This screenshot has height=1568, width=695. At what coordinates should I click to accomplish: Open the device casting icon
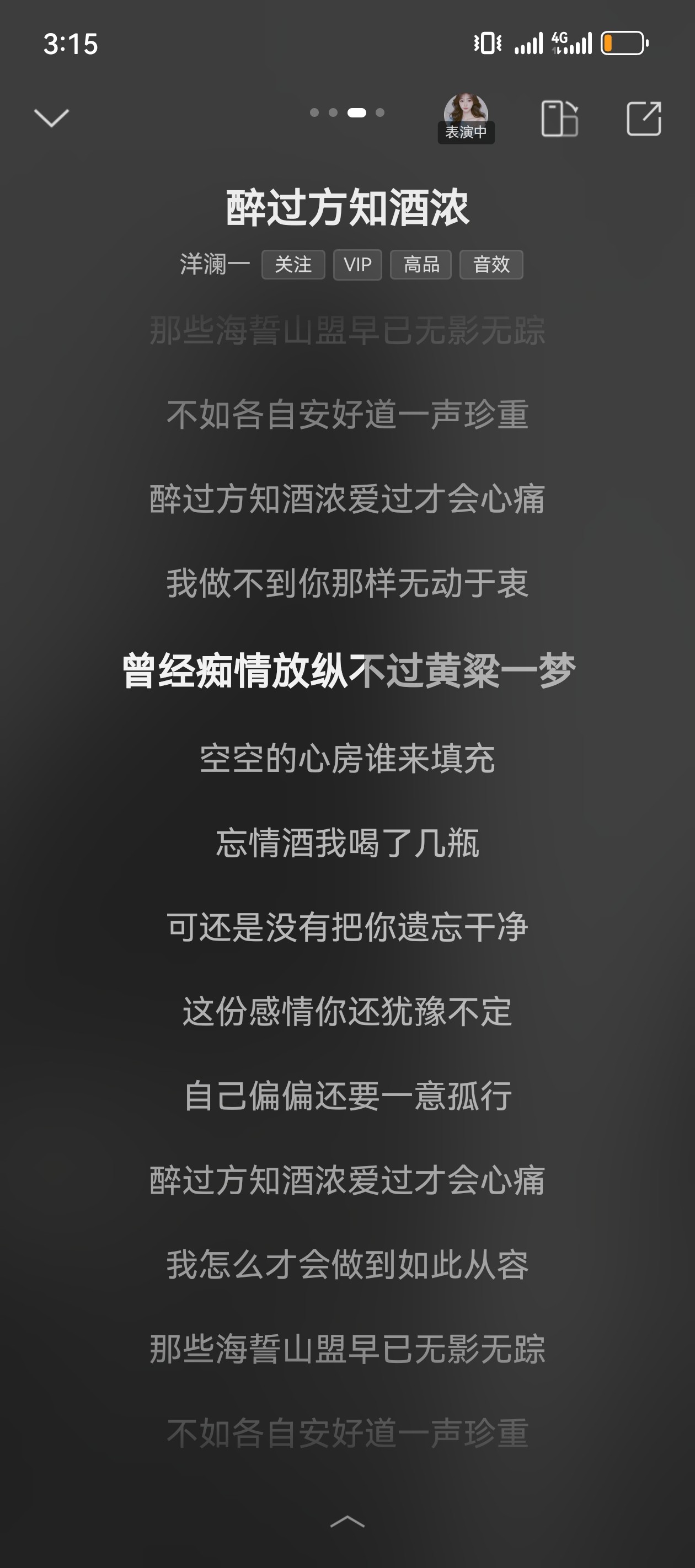coord(559,118)
